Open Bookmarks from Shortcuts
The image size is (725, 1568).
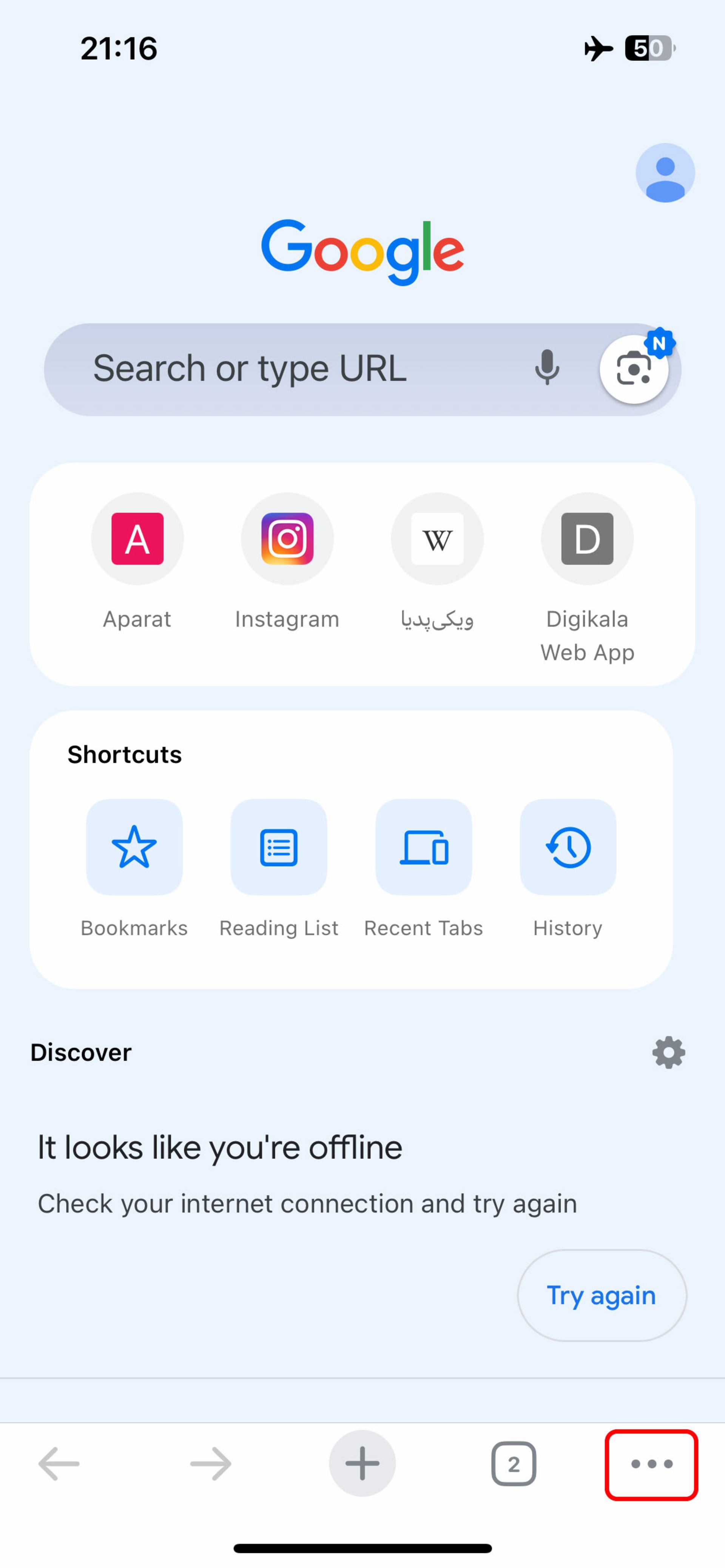134,847
